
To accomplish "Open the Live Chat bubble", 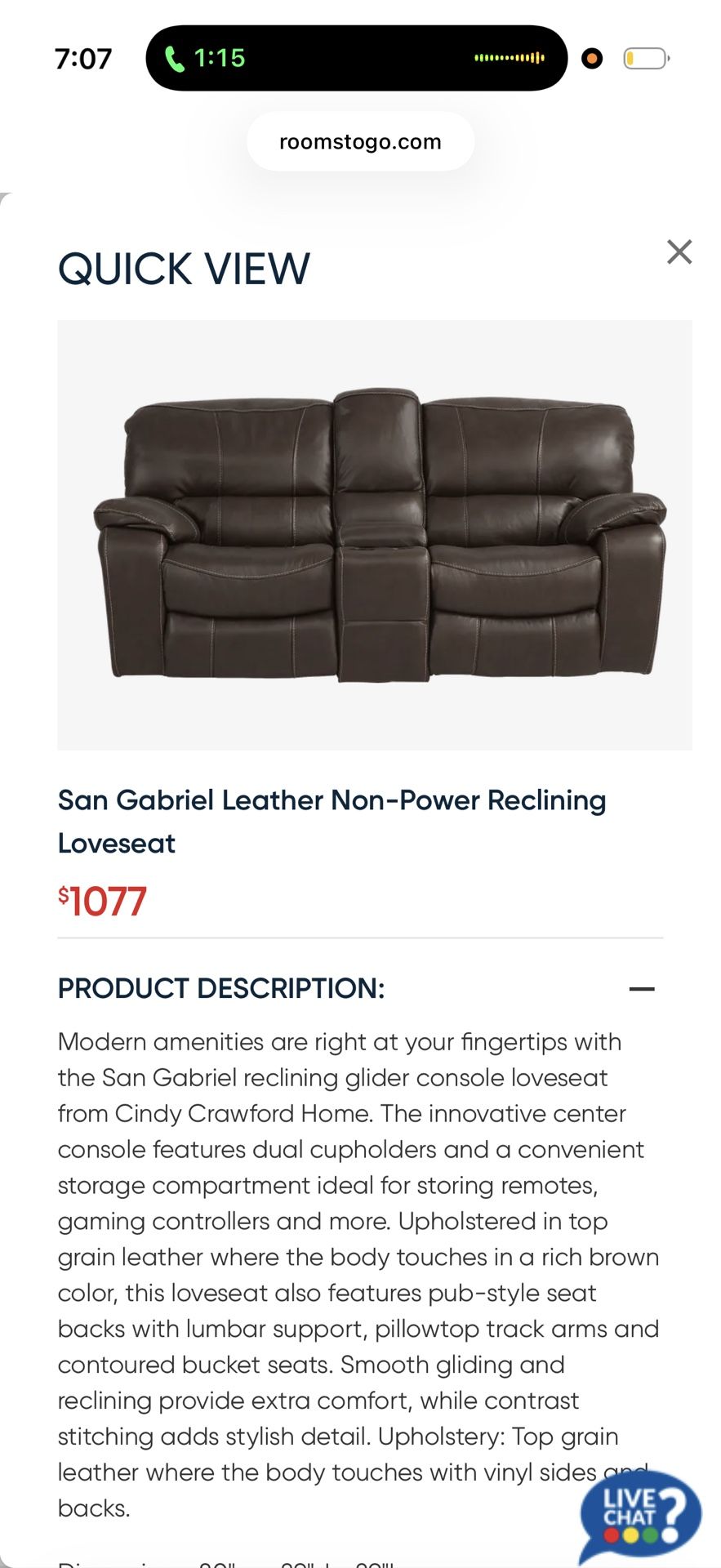I will (x=641, y=1516).
